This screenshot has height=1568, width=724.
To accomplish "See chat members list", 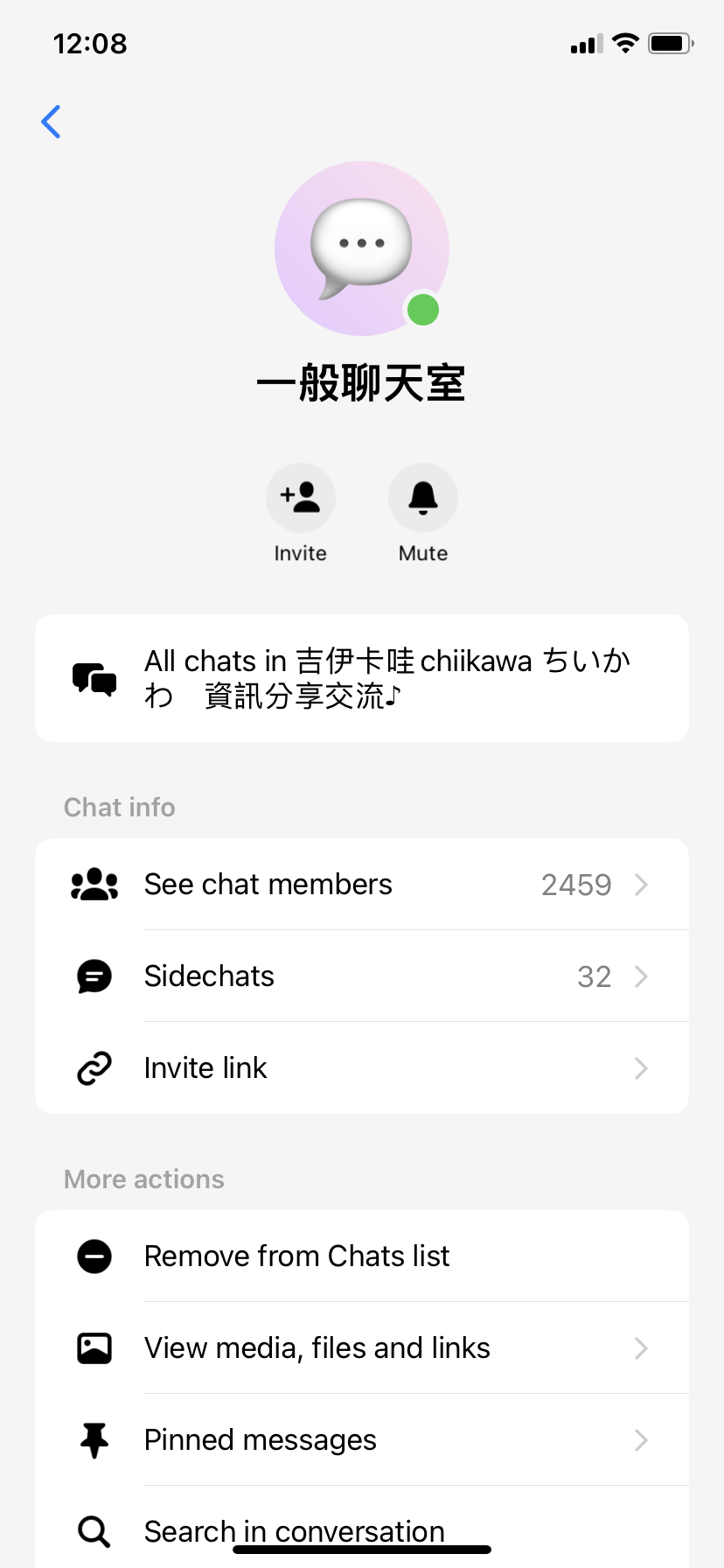I will tap(362, 885).
